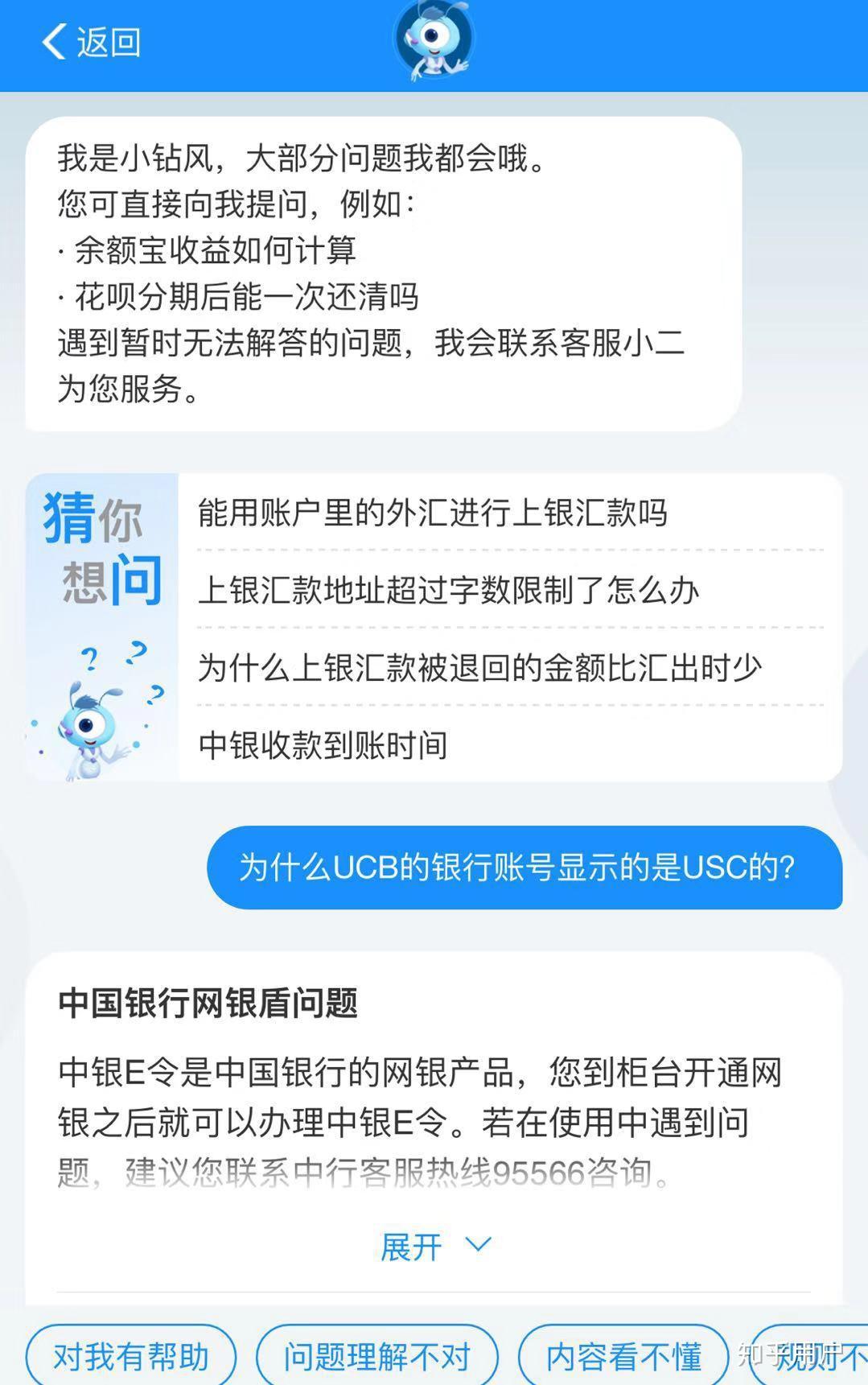Go back using 返回 button
This screenshot has height=1385, width=868.
point(91,42)
